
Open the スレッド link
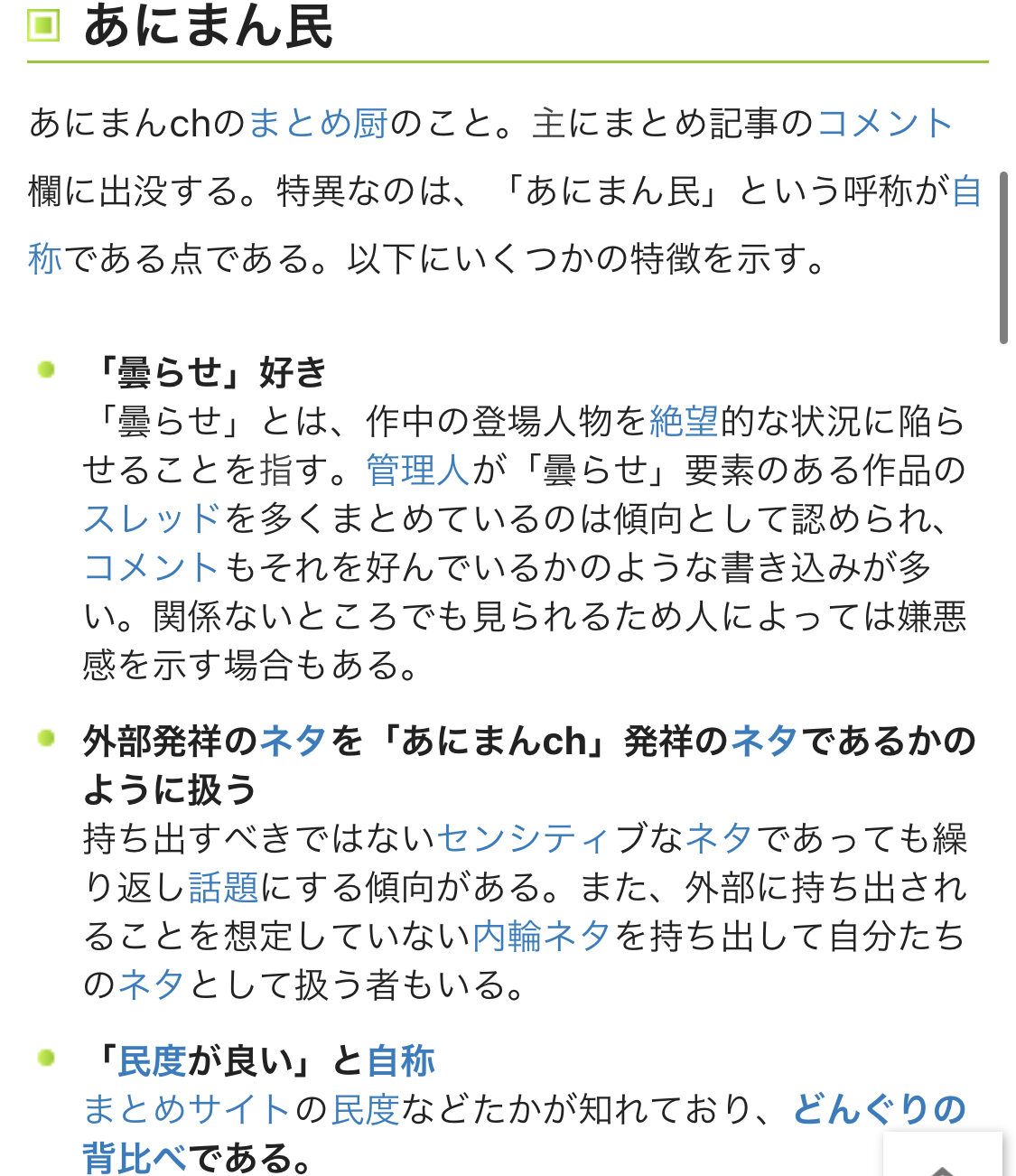click(x=153, y=518)
